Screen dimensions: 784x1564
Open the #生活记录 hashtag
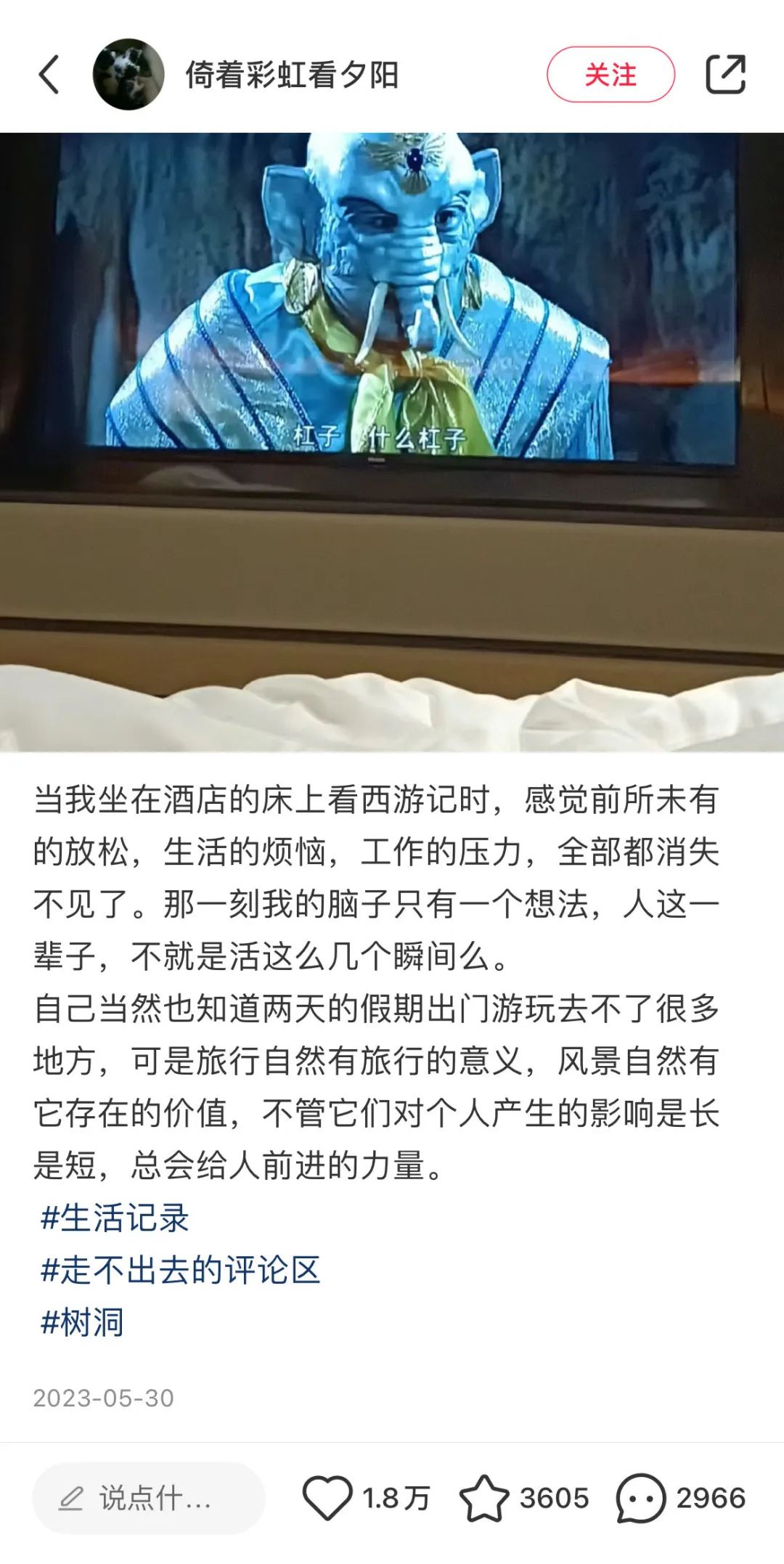(115, 1218)
